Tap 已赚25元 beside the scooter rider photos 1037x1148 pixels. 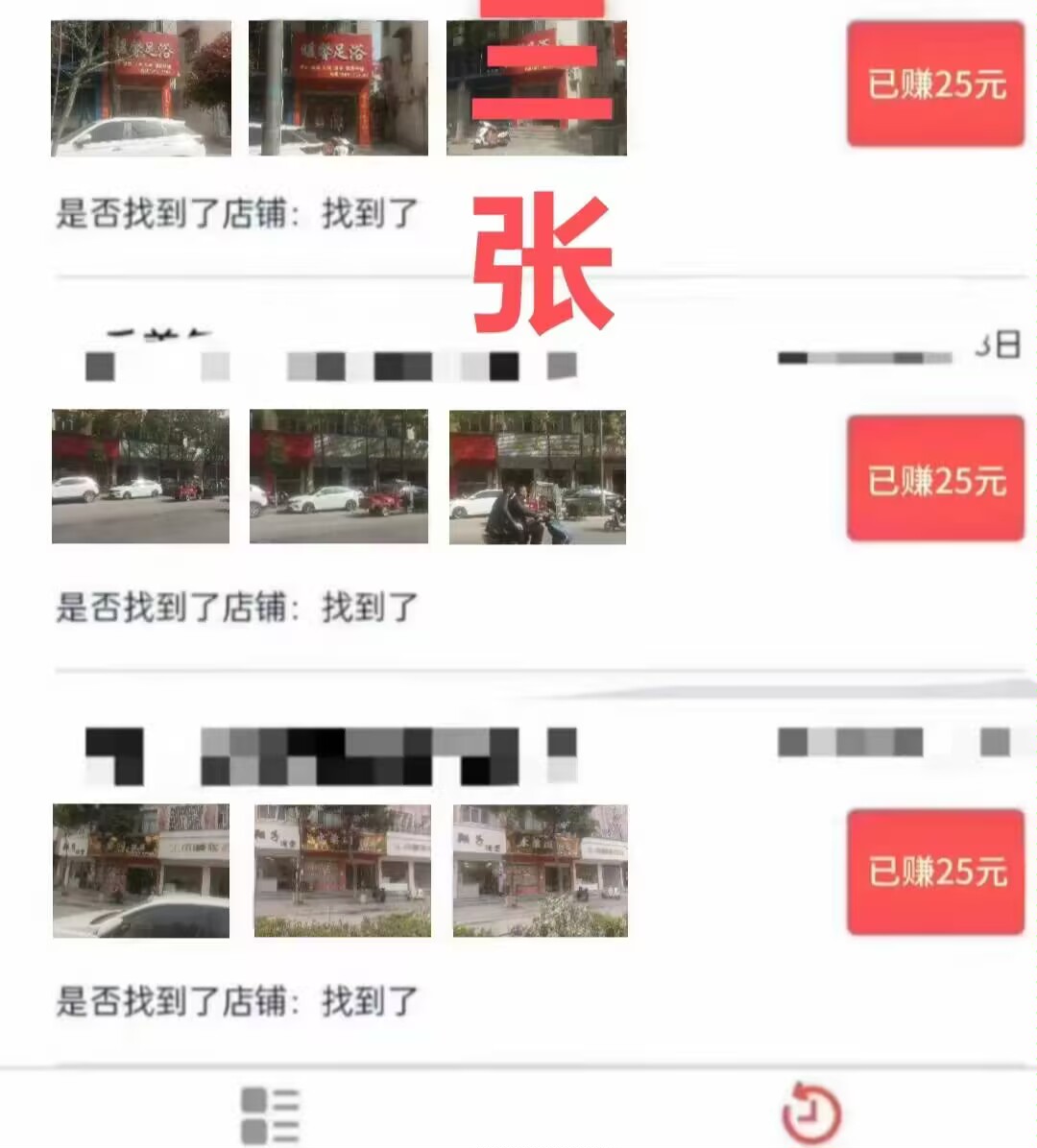pos(935,479)
